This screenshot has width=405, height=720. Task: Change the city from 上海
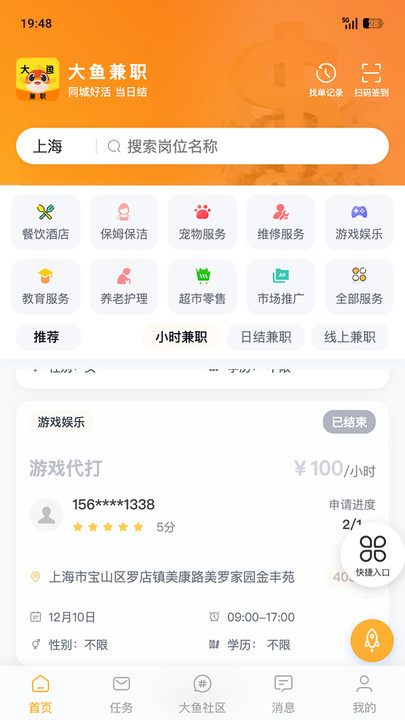48,146
